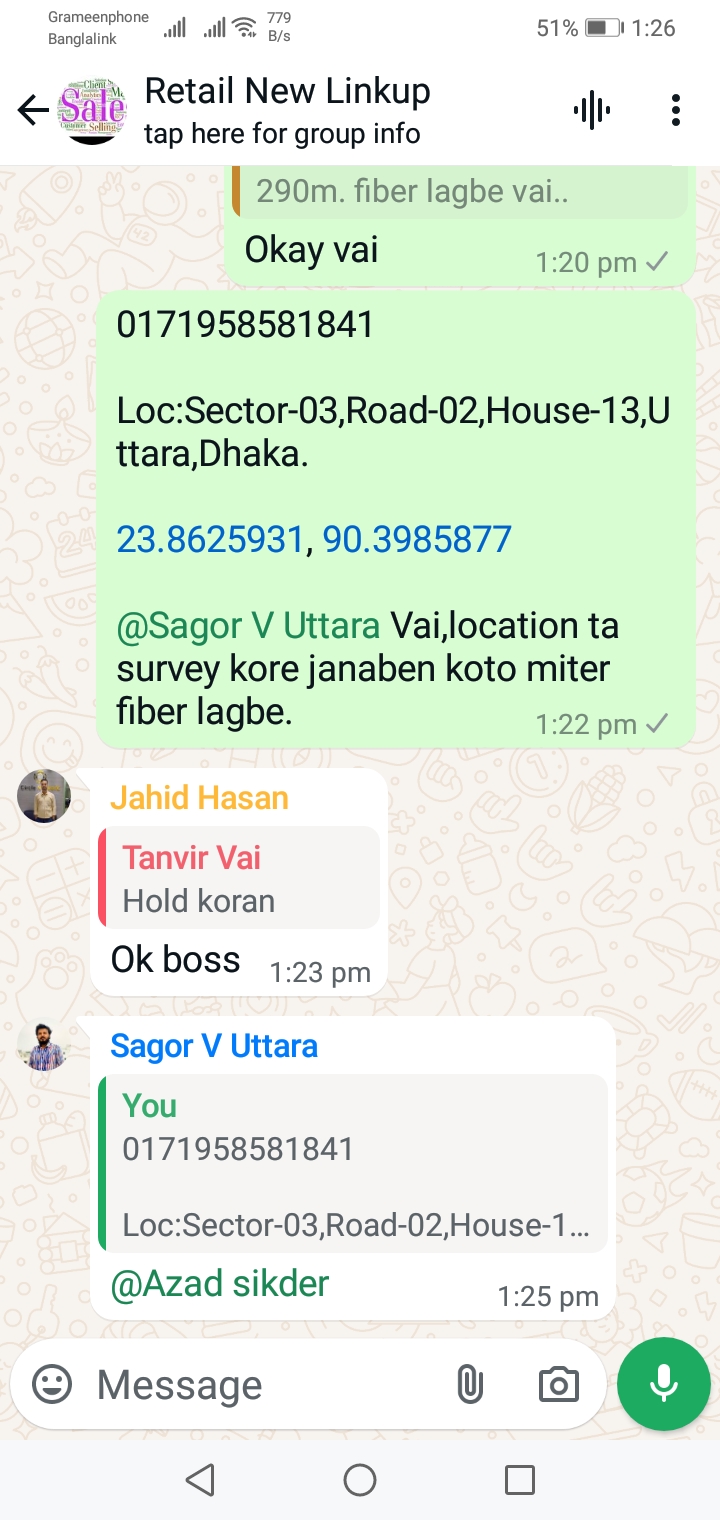Open the 0171958581841 phone number
The image size is (720, 1520).
(x=245, y=325)
